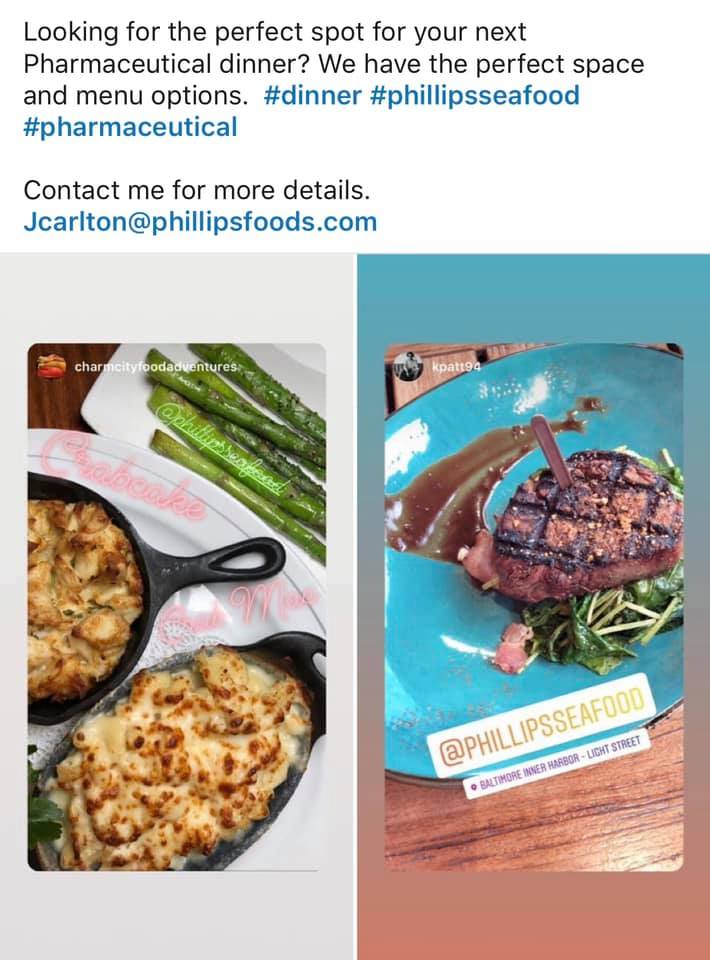Open the #dinner hashtag

pyautogui.click(x=310, y=97)
